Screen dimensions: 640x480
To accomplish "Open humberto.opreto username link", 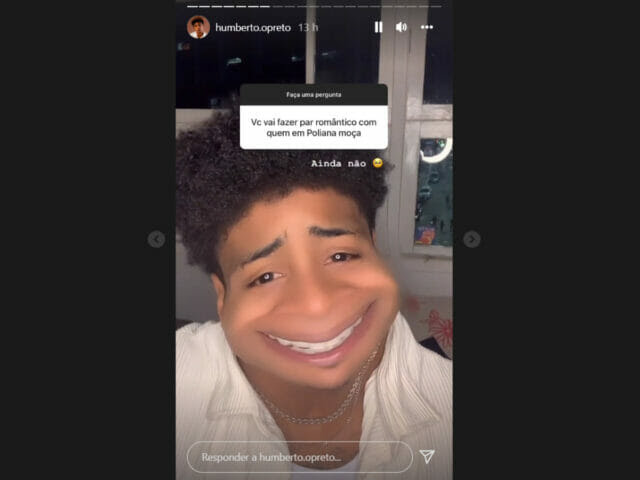I will (x=253, y=27).
